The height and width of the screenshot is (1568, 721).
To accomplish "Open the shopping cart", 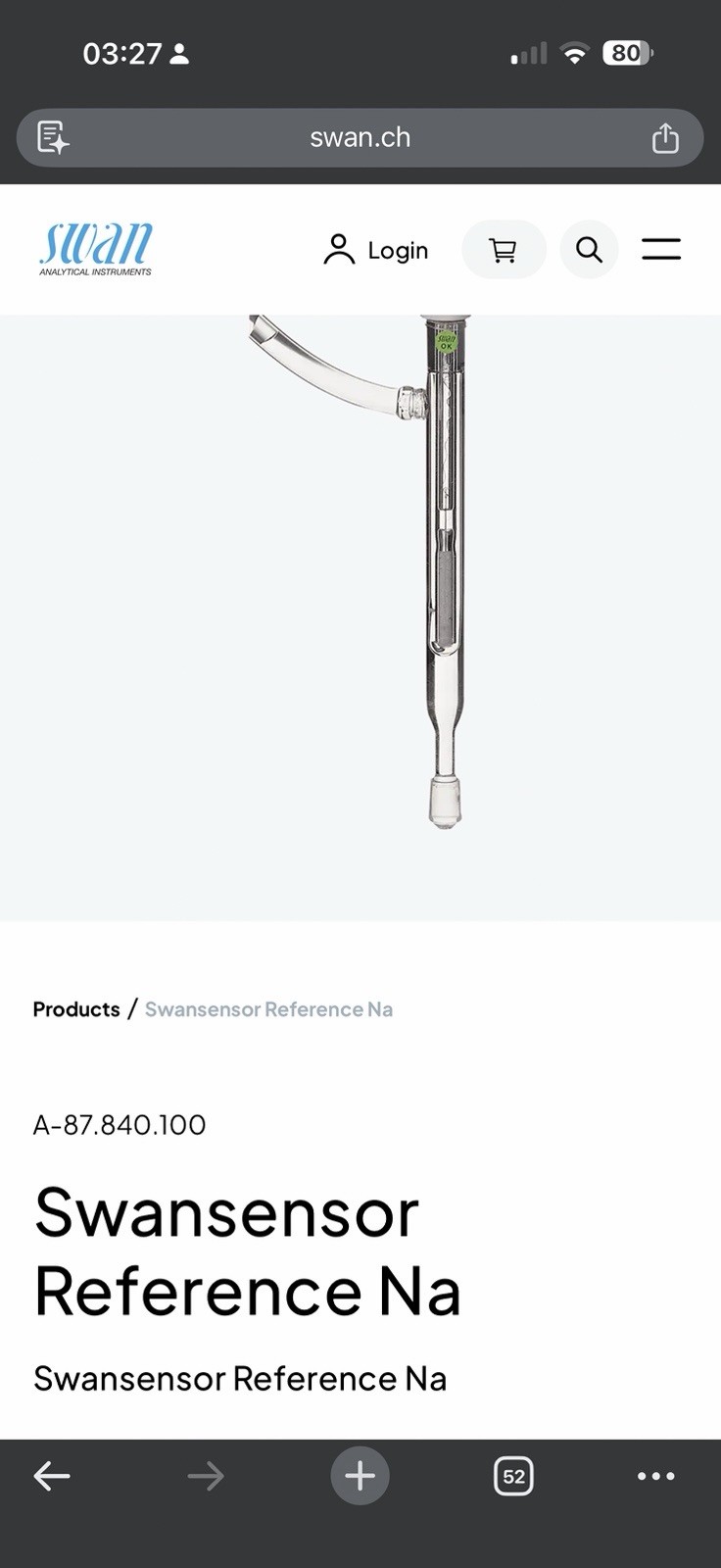I will point(504,250).
